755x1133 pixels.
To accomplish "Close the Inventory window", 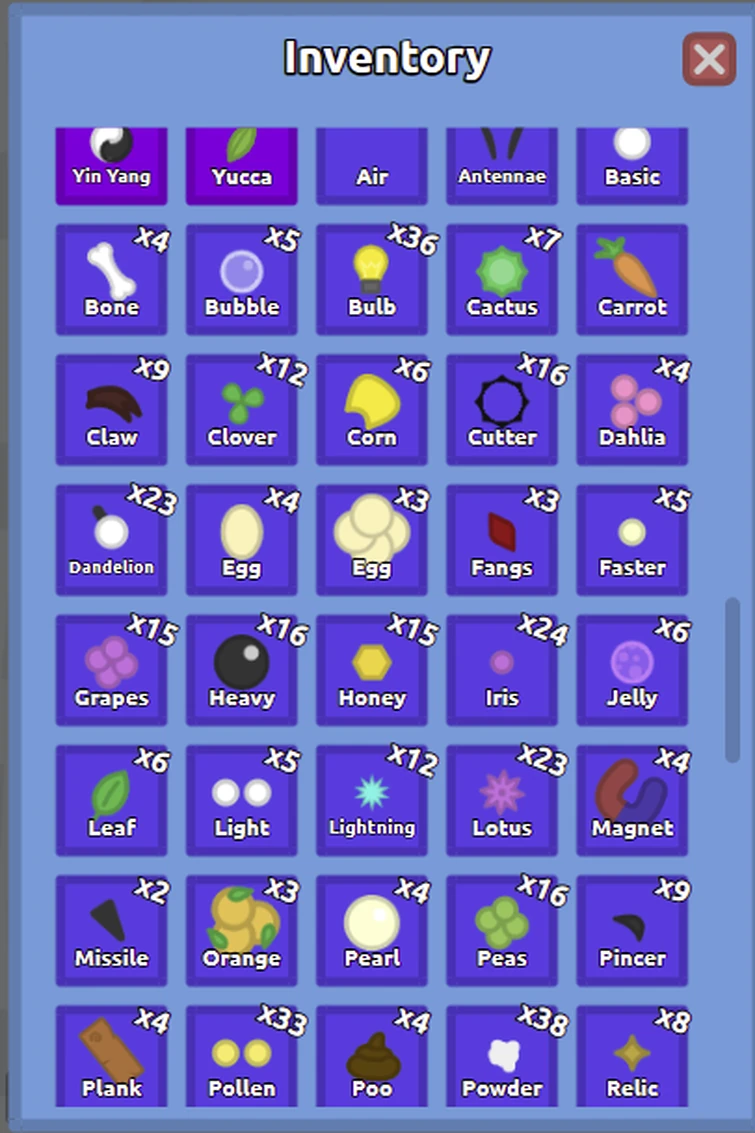I will pyautogui.click(x=710, y=58).
